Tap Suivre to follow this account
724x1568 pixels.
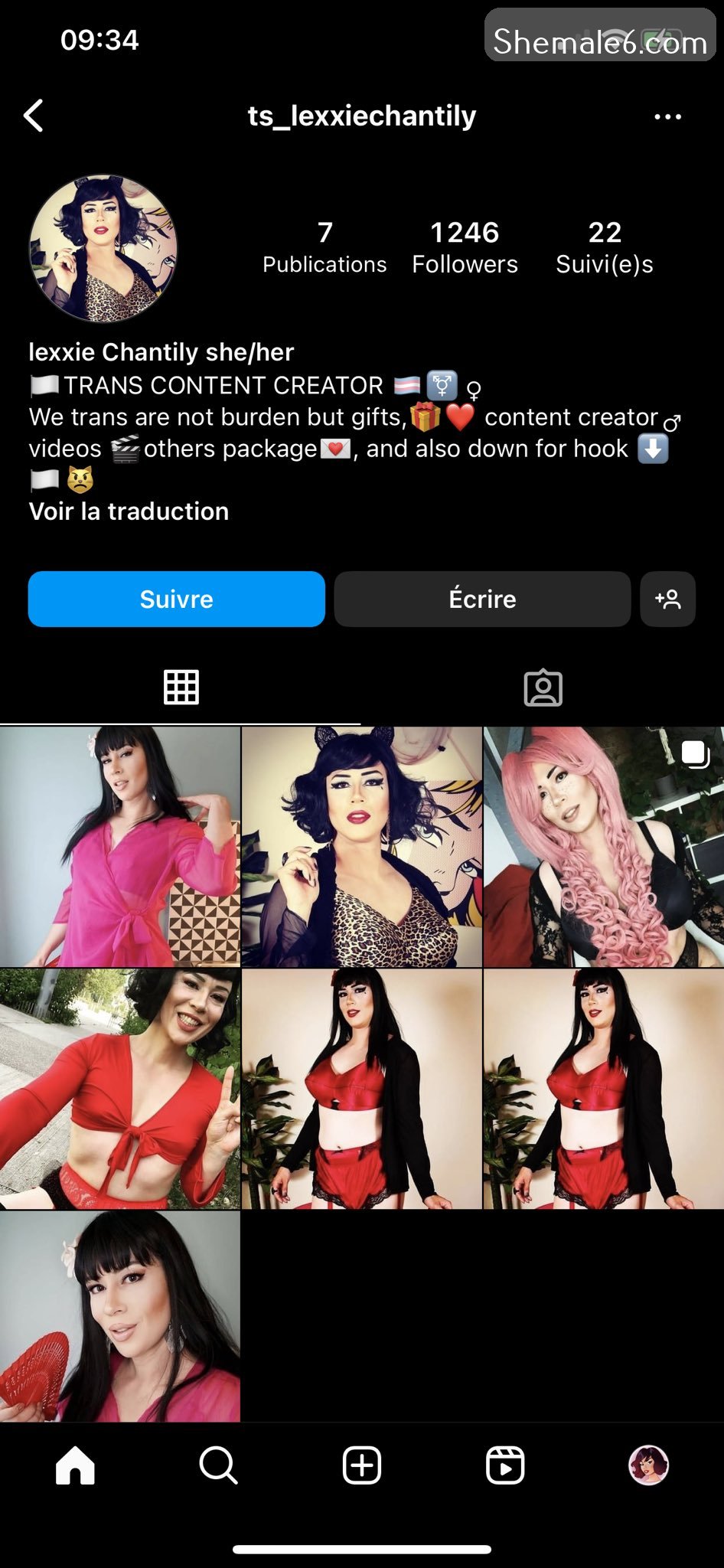[x=177, y=599]
